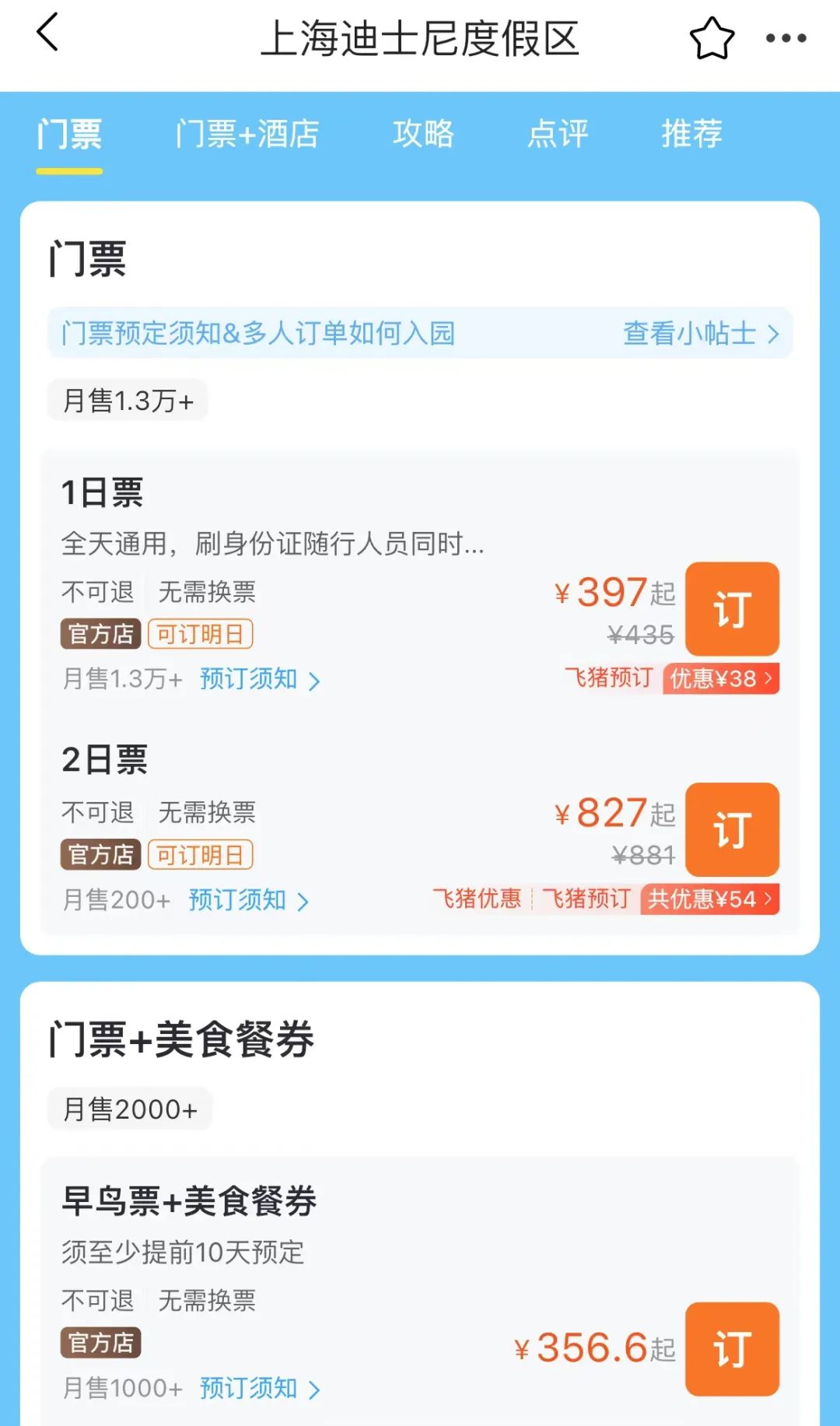This screenshot has height=1426, width=840.
Task: Select the 推荐 tab
Action: tap(692, 134)
